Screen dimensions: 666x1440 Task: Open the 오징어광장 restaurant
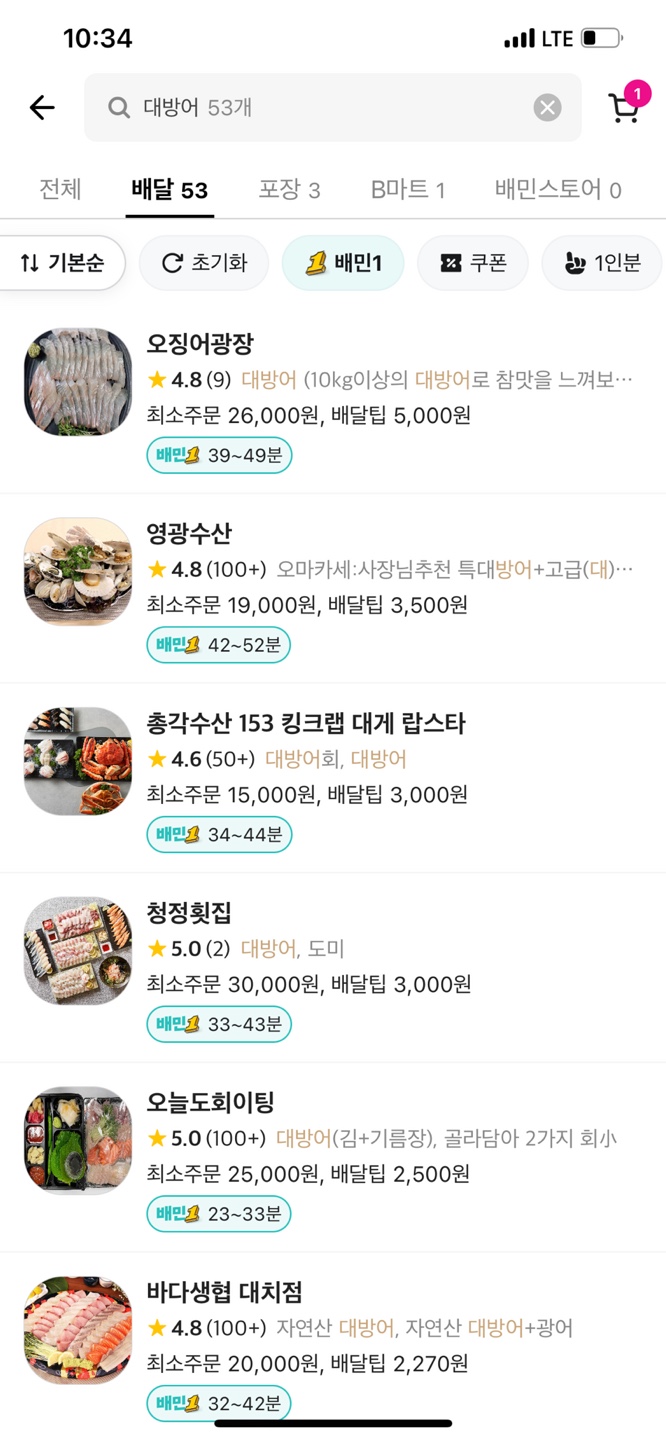200,345
